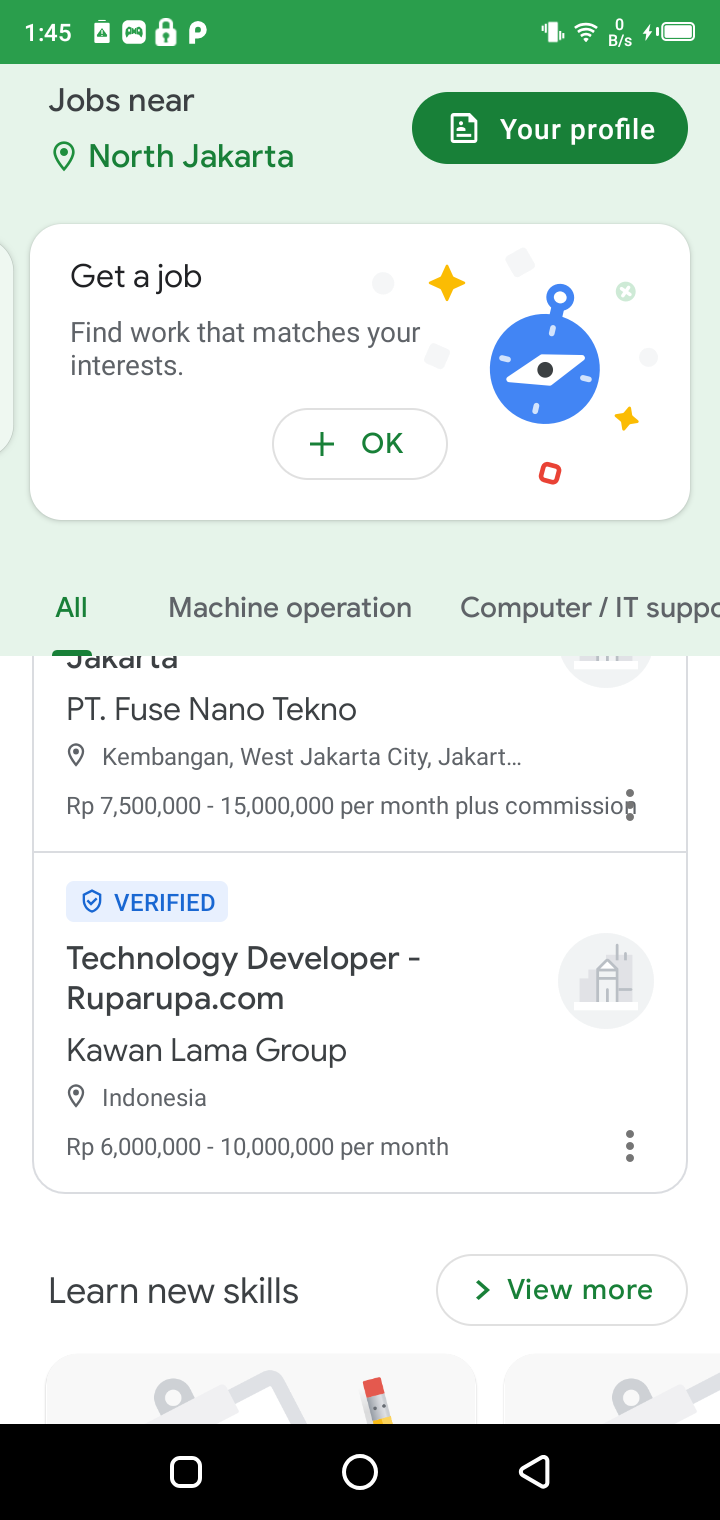Open Your profile
The image size is (720, 1520).
(x=549, y=128)
